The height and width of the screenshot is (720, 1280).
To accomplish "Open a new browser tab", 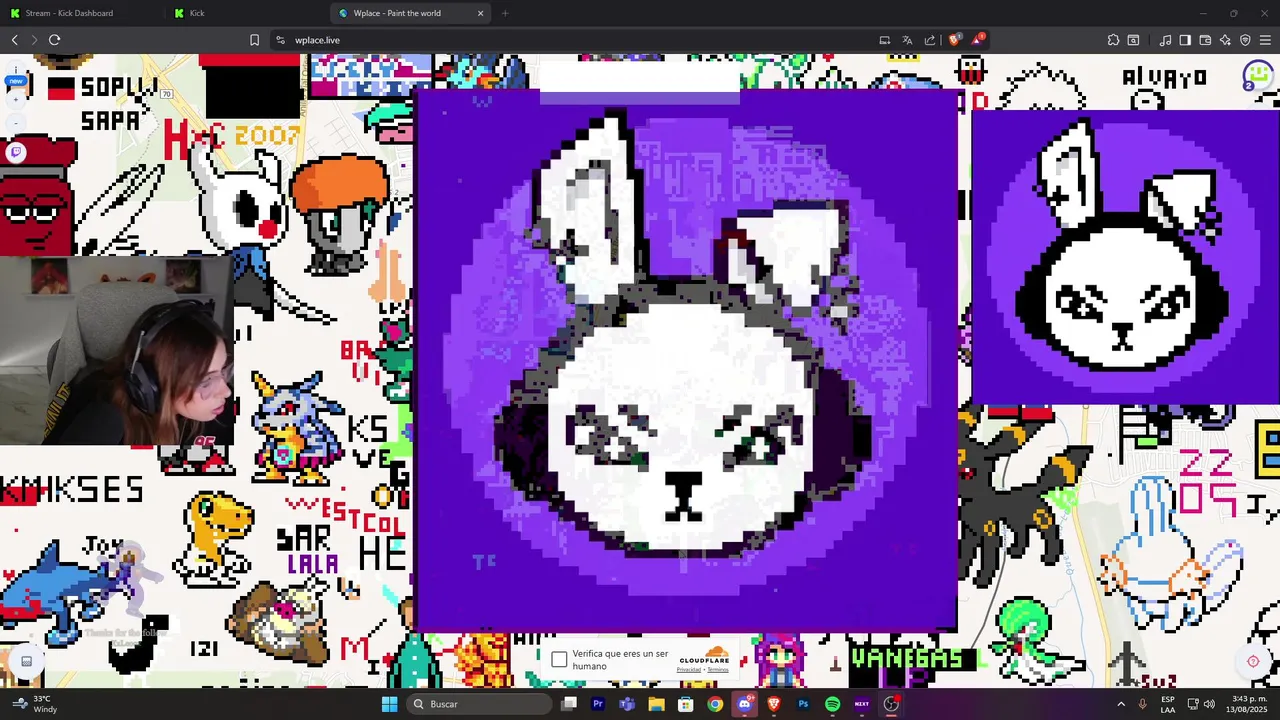I will point(505,13).
